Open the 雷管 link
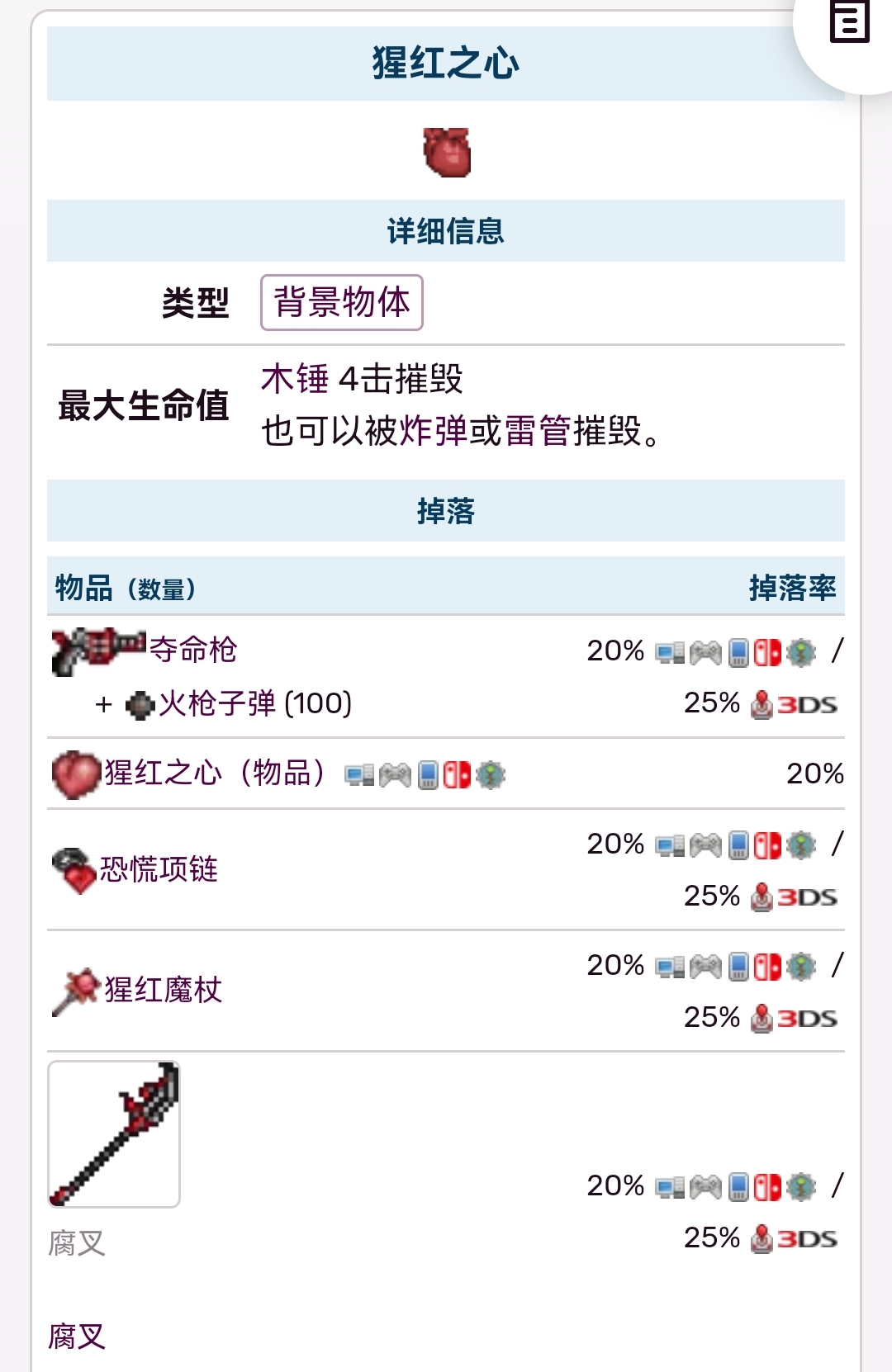892x1372 pixels. [x=538, y=430]
